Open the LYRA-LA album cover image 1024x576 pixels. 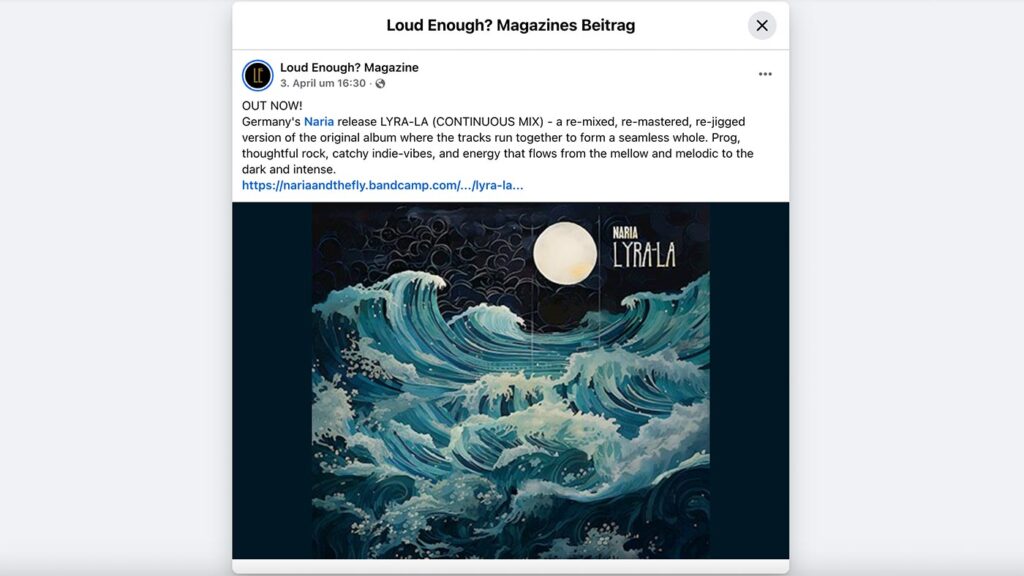(510, 380)
